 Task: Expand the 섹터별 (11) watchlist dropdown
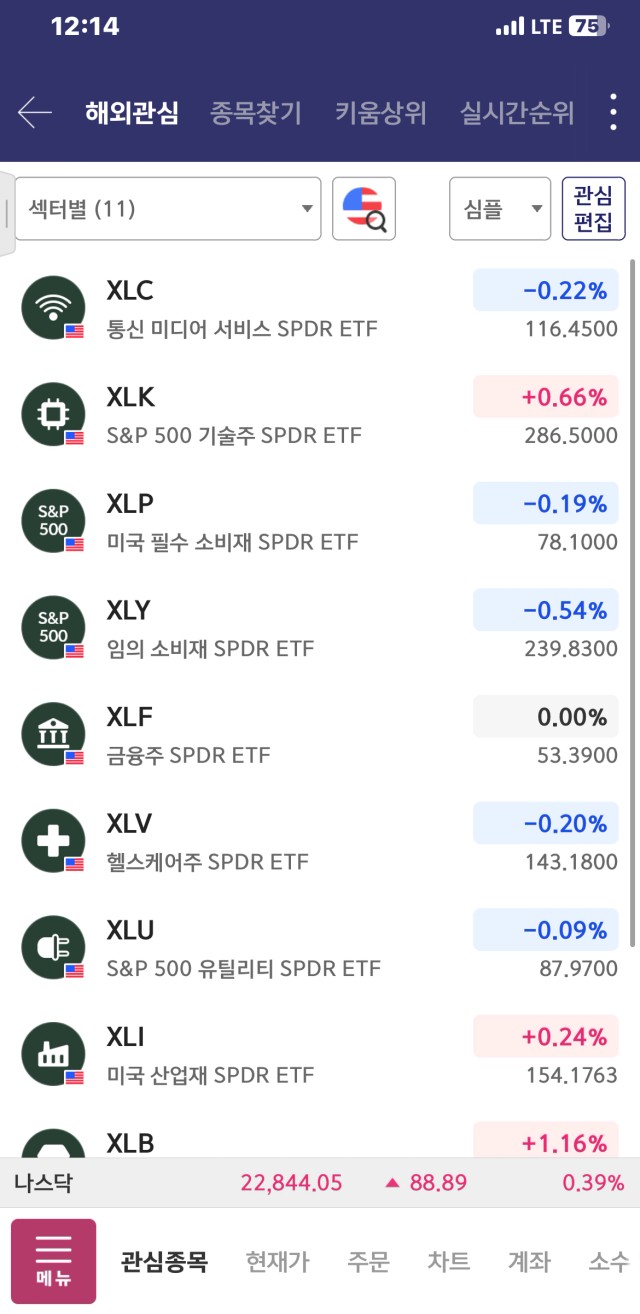pos(168,209)
